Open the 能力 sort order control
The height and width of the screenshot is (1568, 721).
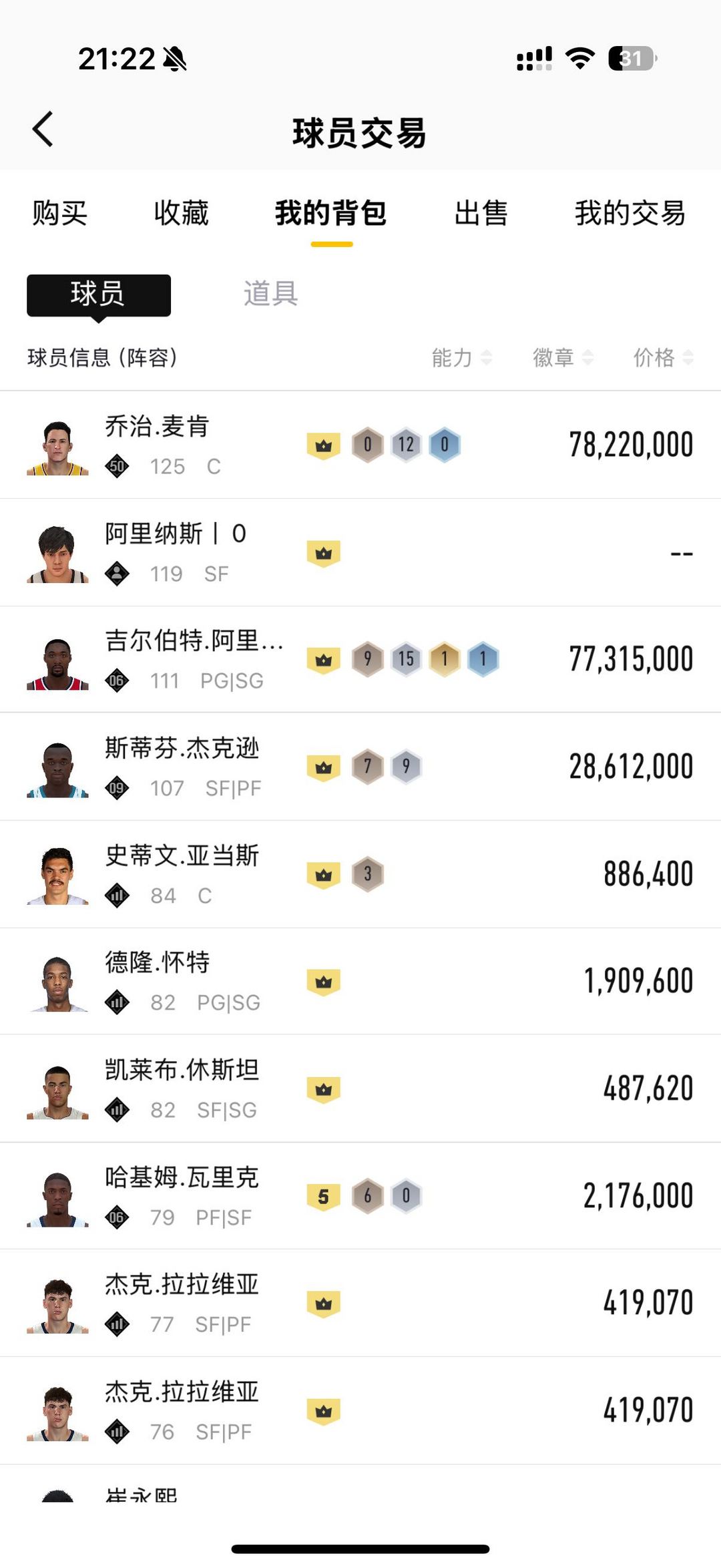pos(486,358)
